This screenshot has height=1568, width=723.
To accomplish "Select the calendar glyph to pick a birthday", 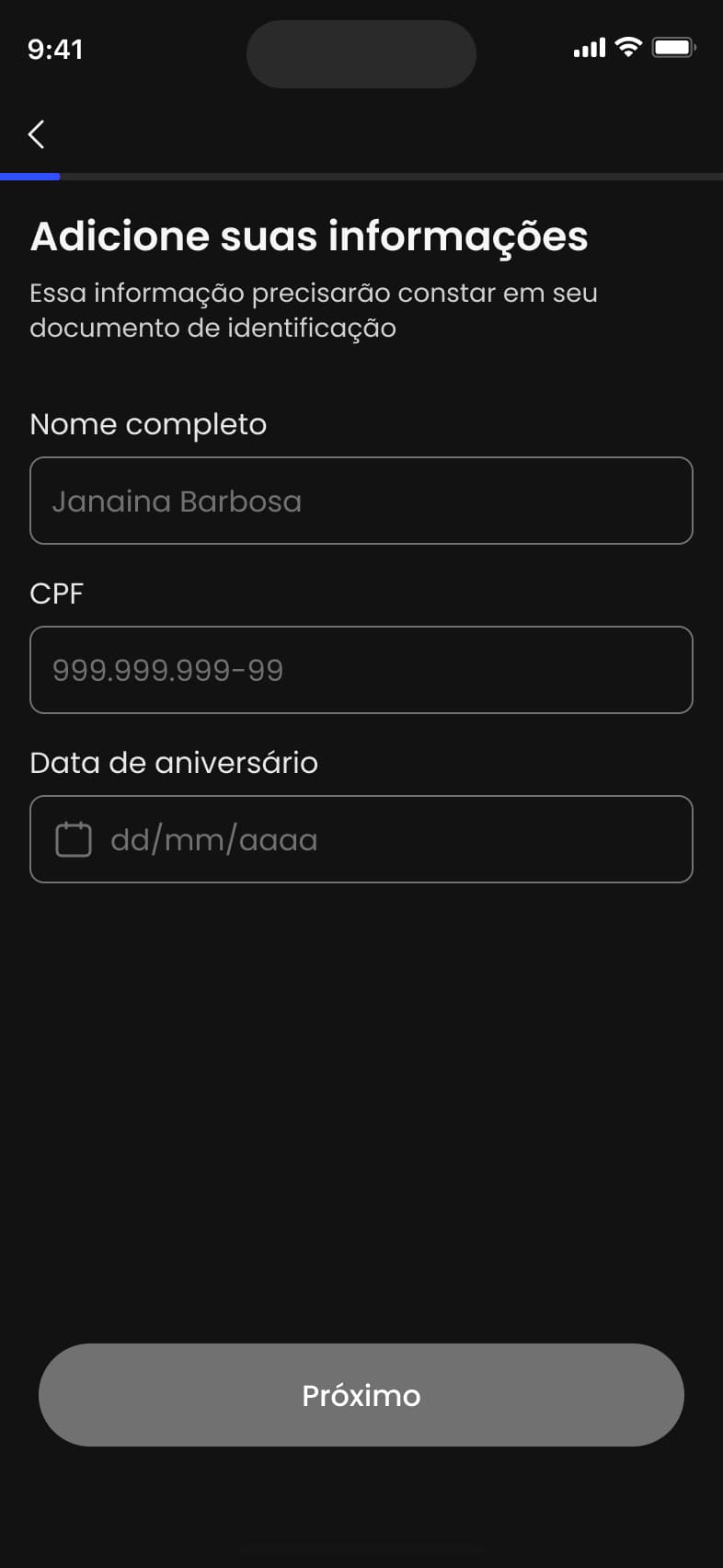I will coord(73,838).
